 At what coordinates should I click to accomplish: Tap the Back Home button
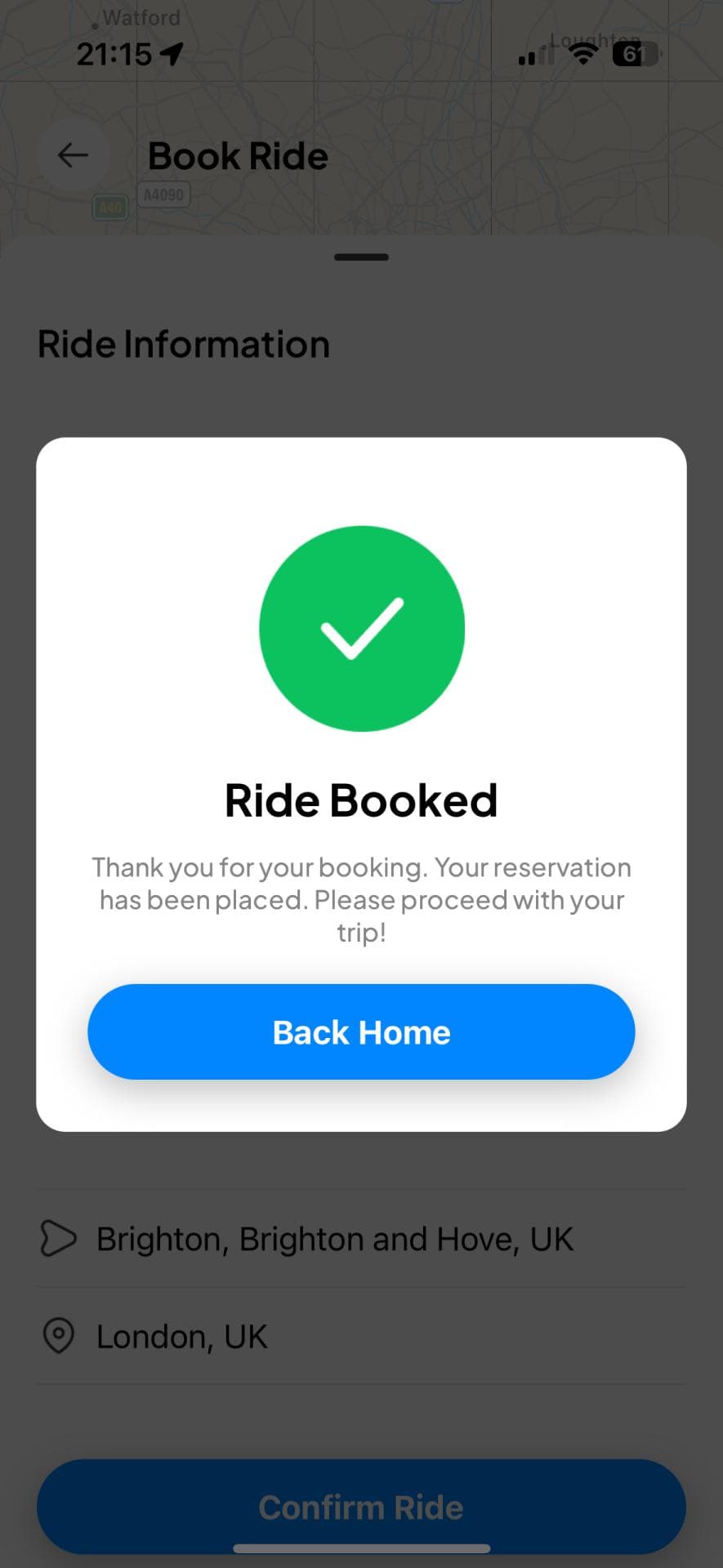click(x=361, y=1031)
